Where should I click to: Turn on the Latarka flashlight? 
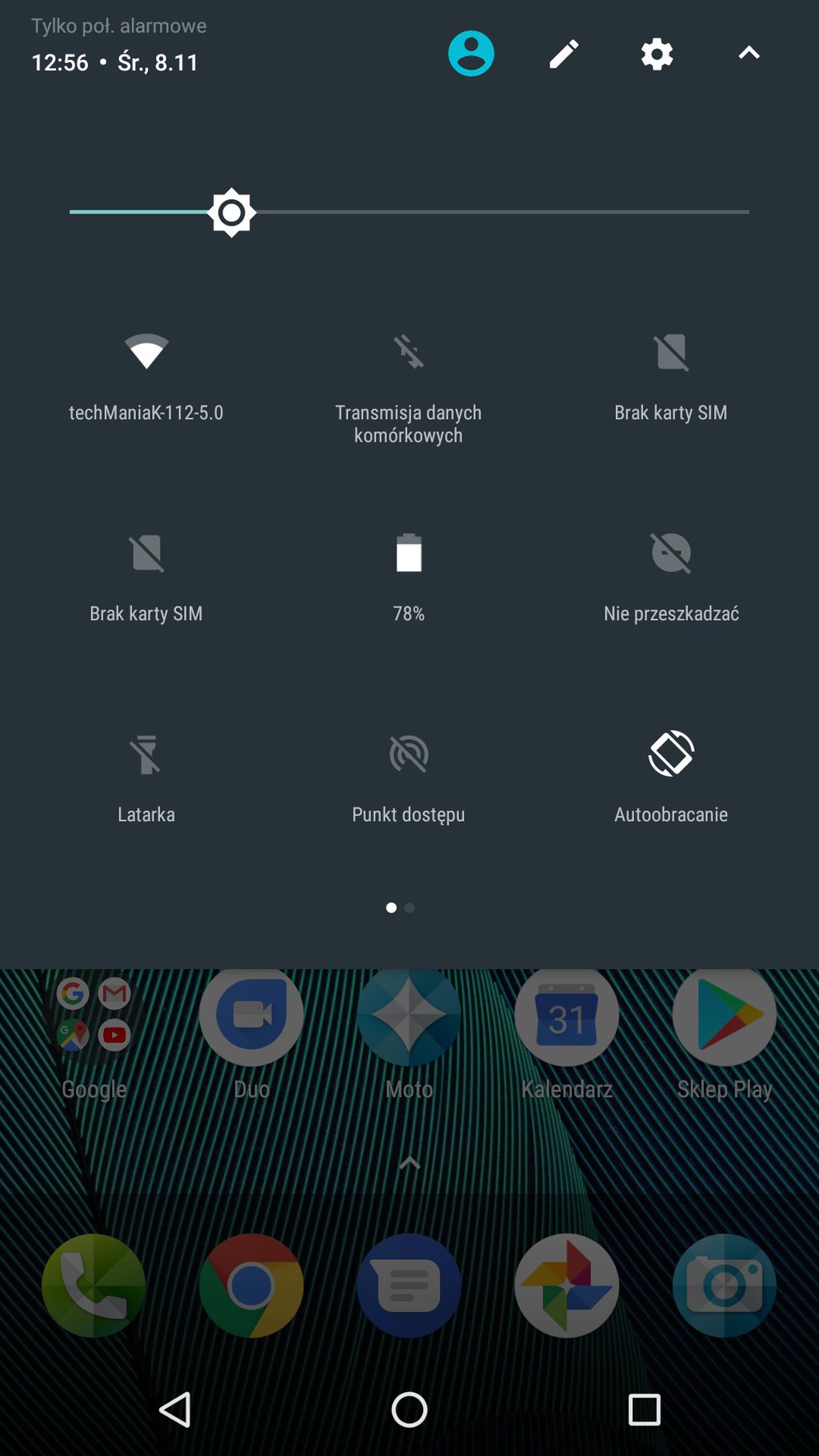pyautogui.click(x=146, y=754)
